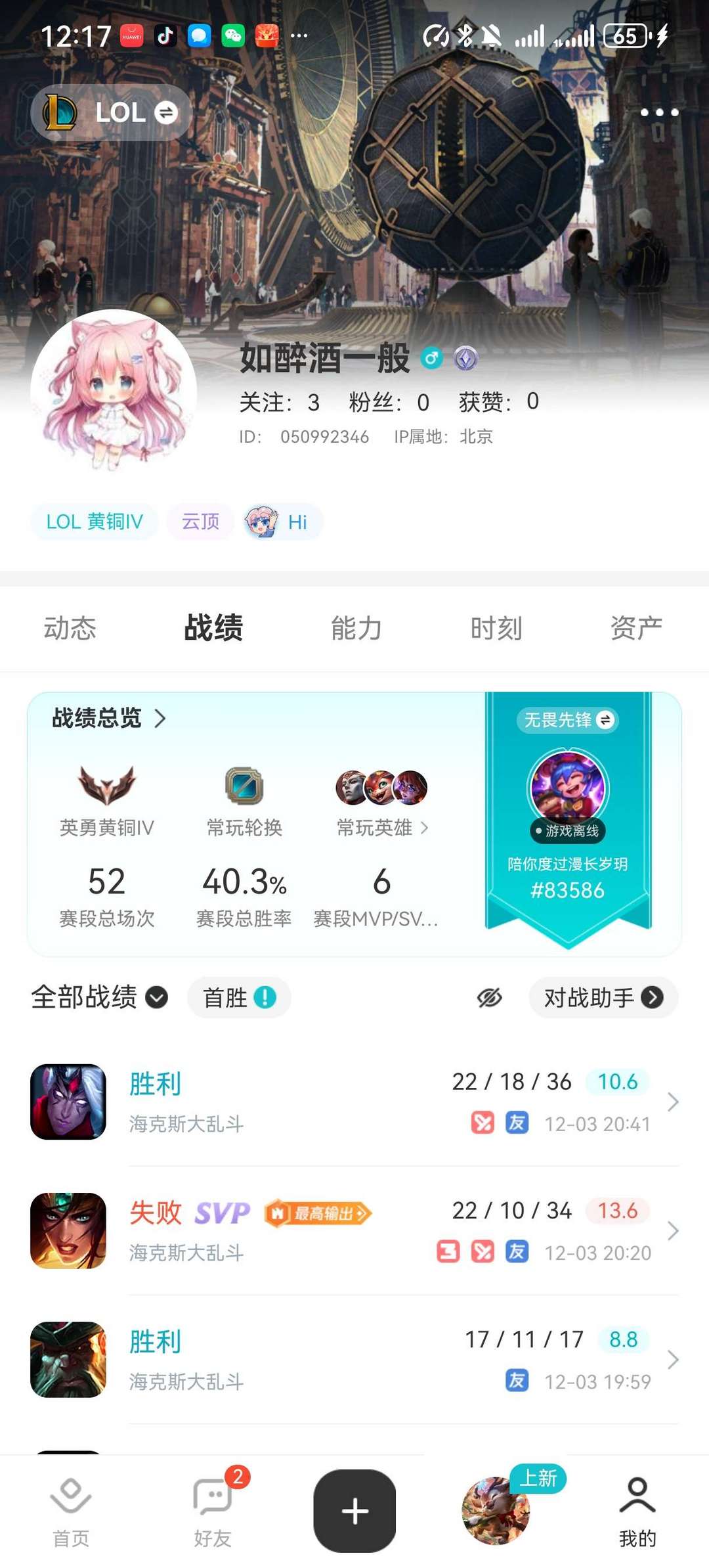709x1568 pixels.
Task: Tap the 云顶 chip
Action: pos(200,522)
